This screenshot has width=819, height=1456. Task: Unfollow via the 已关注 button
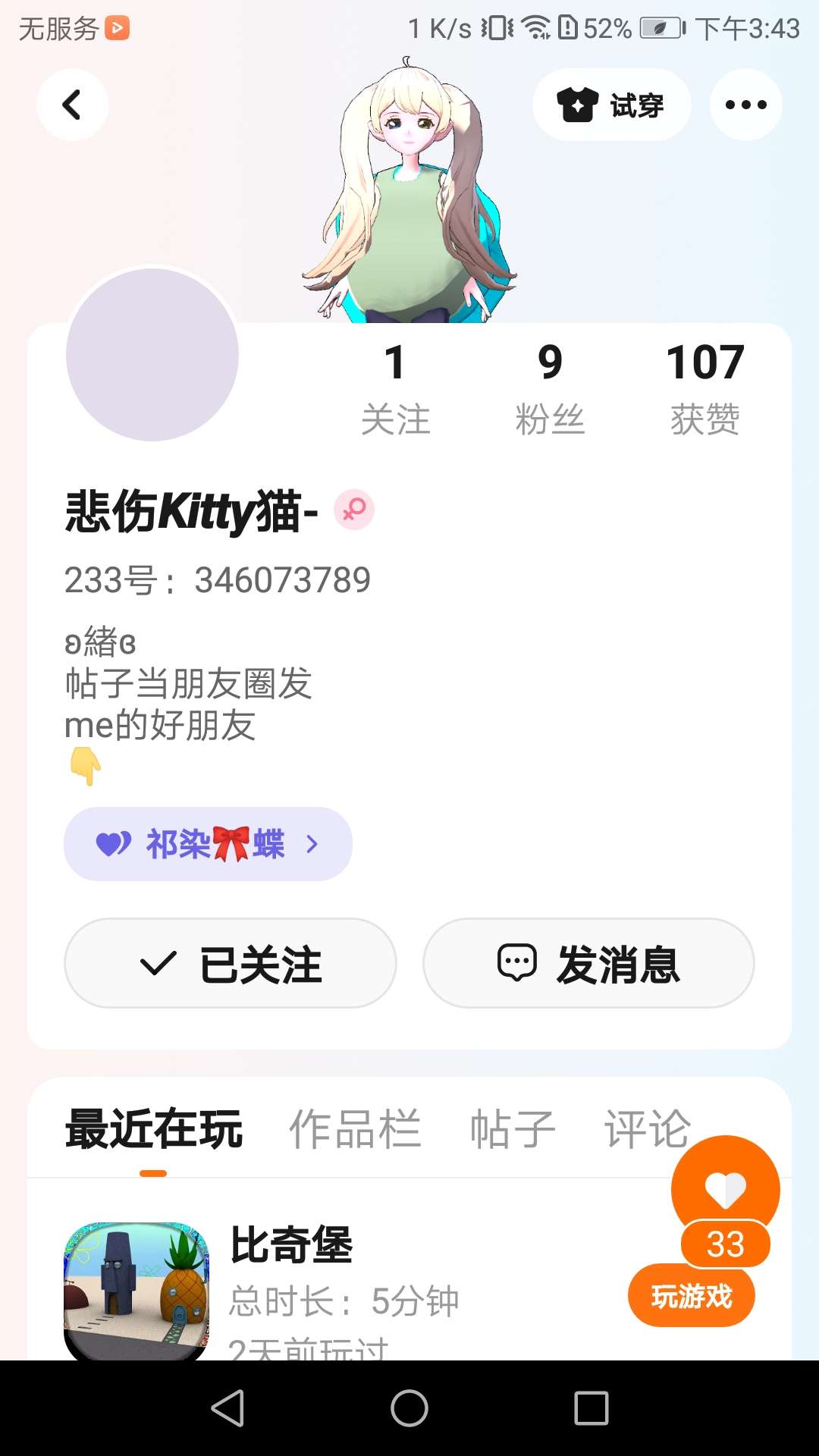(x=231, y=963)
